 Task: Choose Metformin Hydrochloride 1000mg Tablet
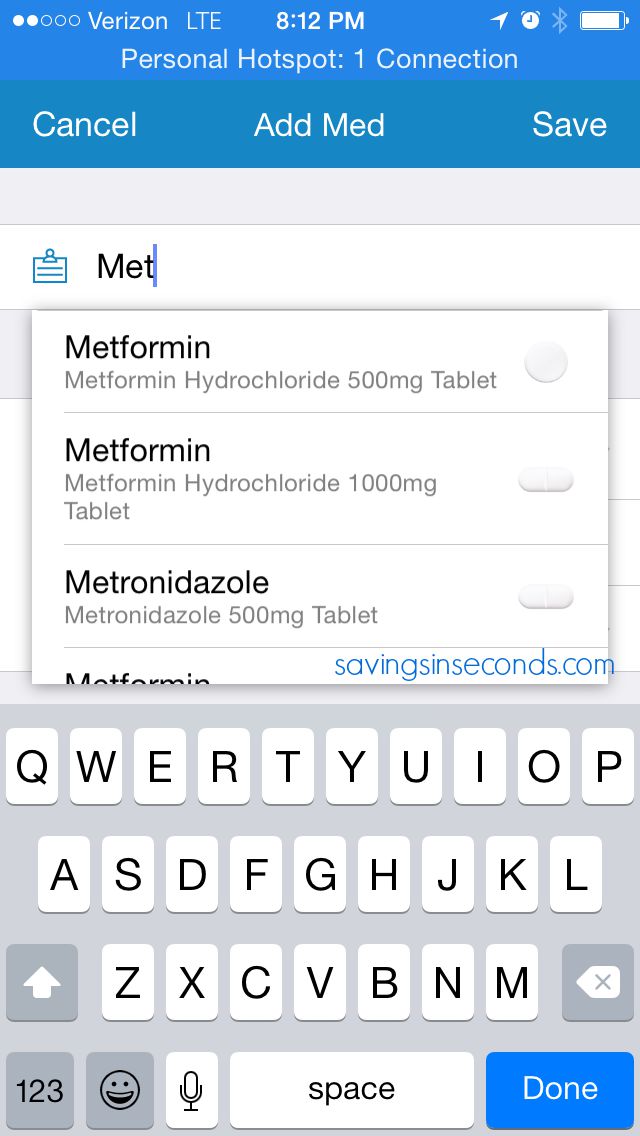point(320,479)
